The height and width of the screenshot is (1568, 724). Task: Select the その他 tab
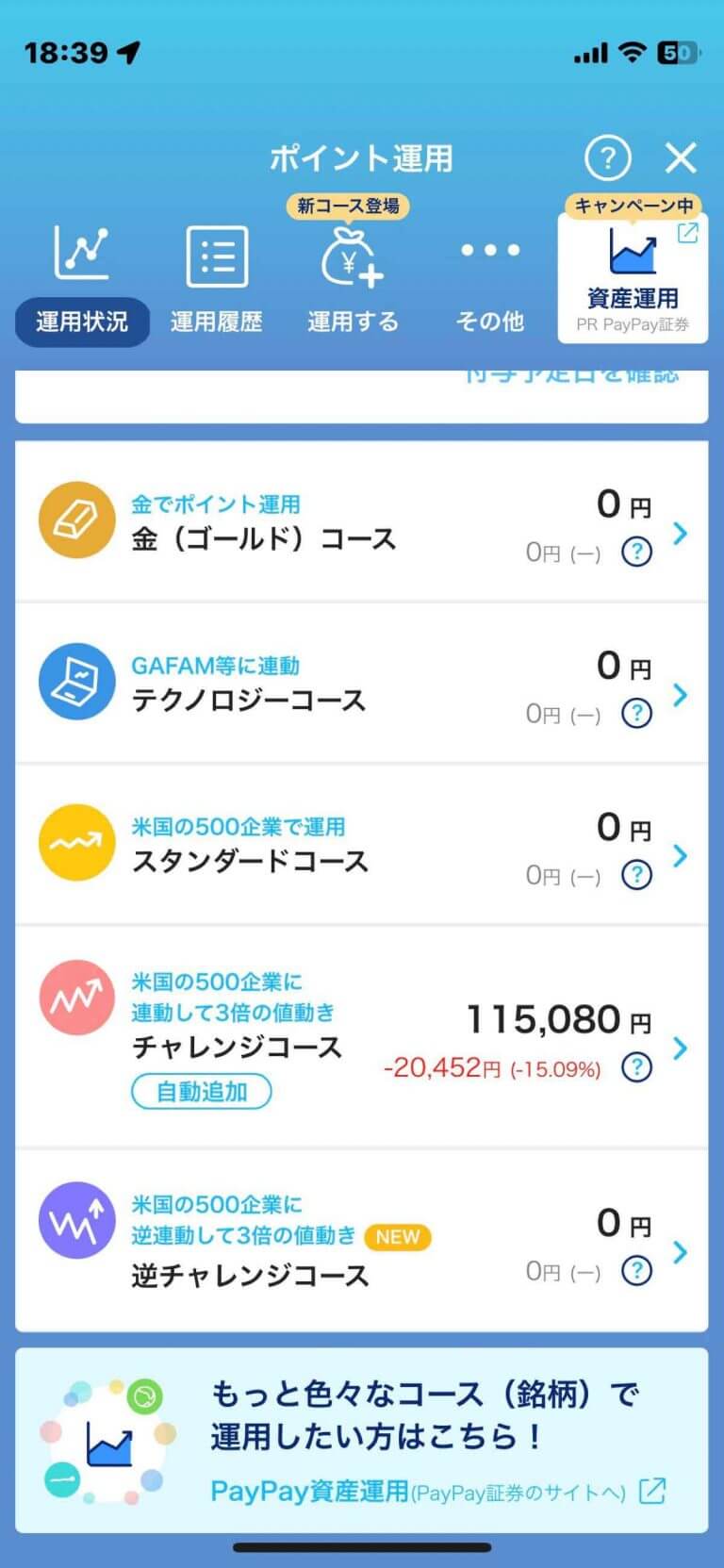[x=488, y=322]
